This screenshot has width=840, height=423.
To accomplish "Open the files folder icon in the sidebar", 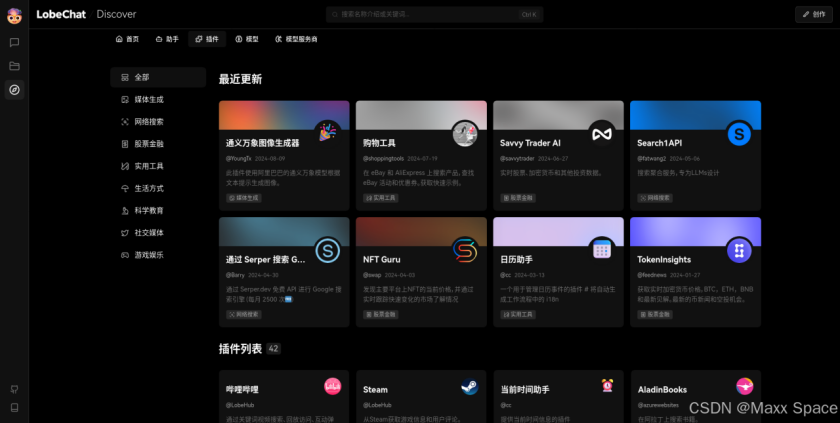I will pyautogui.click(x=14, y=66).
